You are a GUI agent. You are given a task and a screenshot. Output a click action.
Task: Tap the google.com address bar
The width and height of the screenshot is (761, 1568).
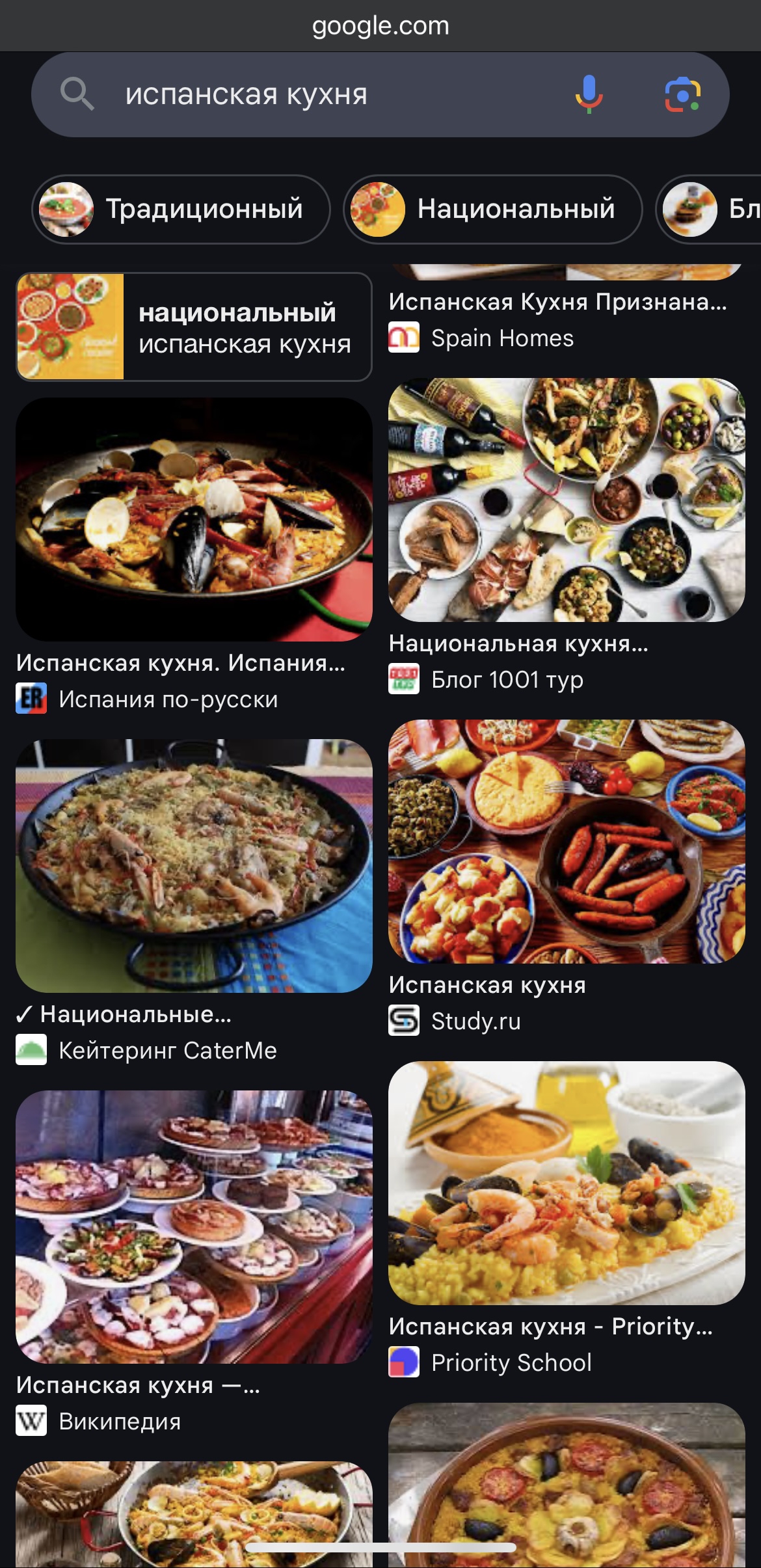tap(380, 26)
